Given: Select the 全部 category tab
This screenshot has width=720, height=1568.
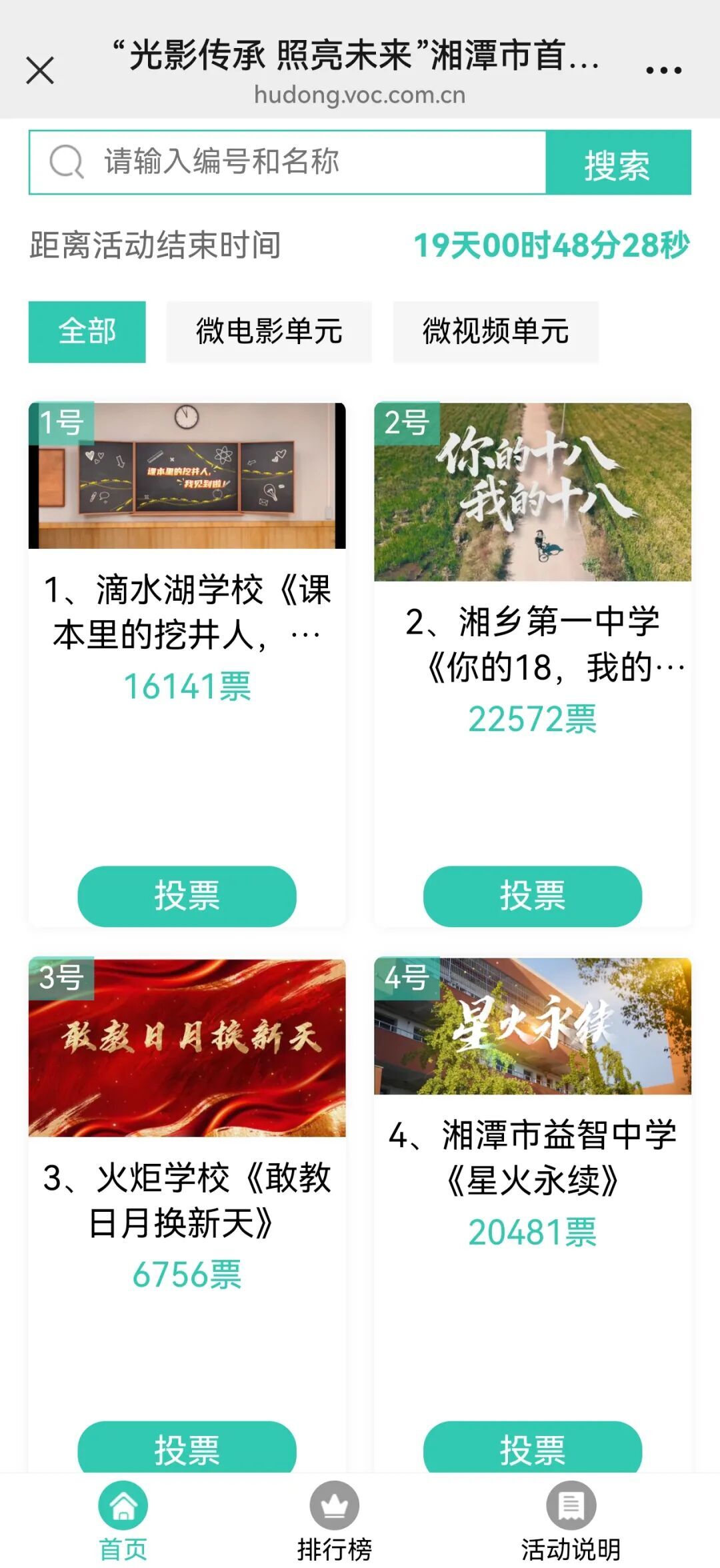Looking at the screenshot, I should click(87, 331).
